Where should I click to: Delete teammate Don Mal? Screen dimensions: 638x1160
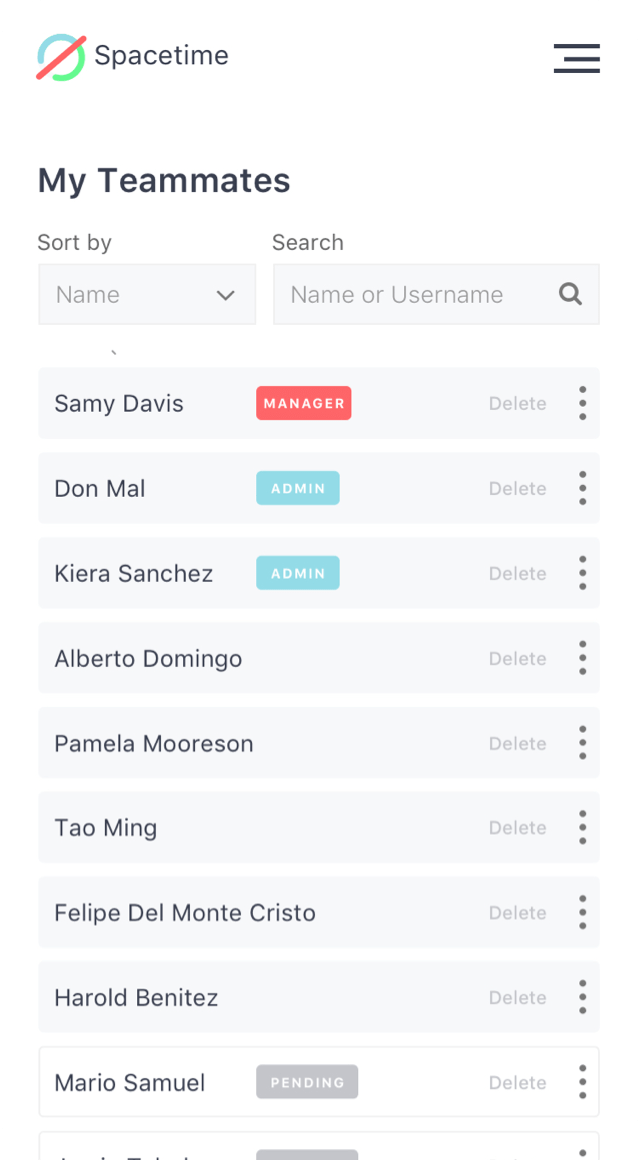(x=517, y=488)
